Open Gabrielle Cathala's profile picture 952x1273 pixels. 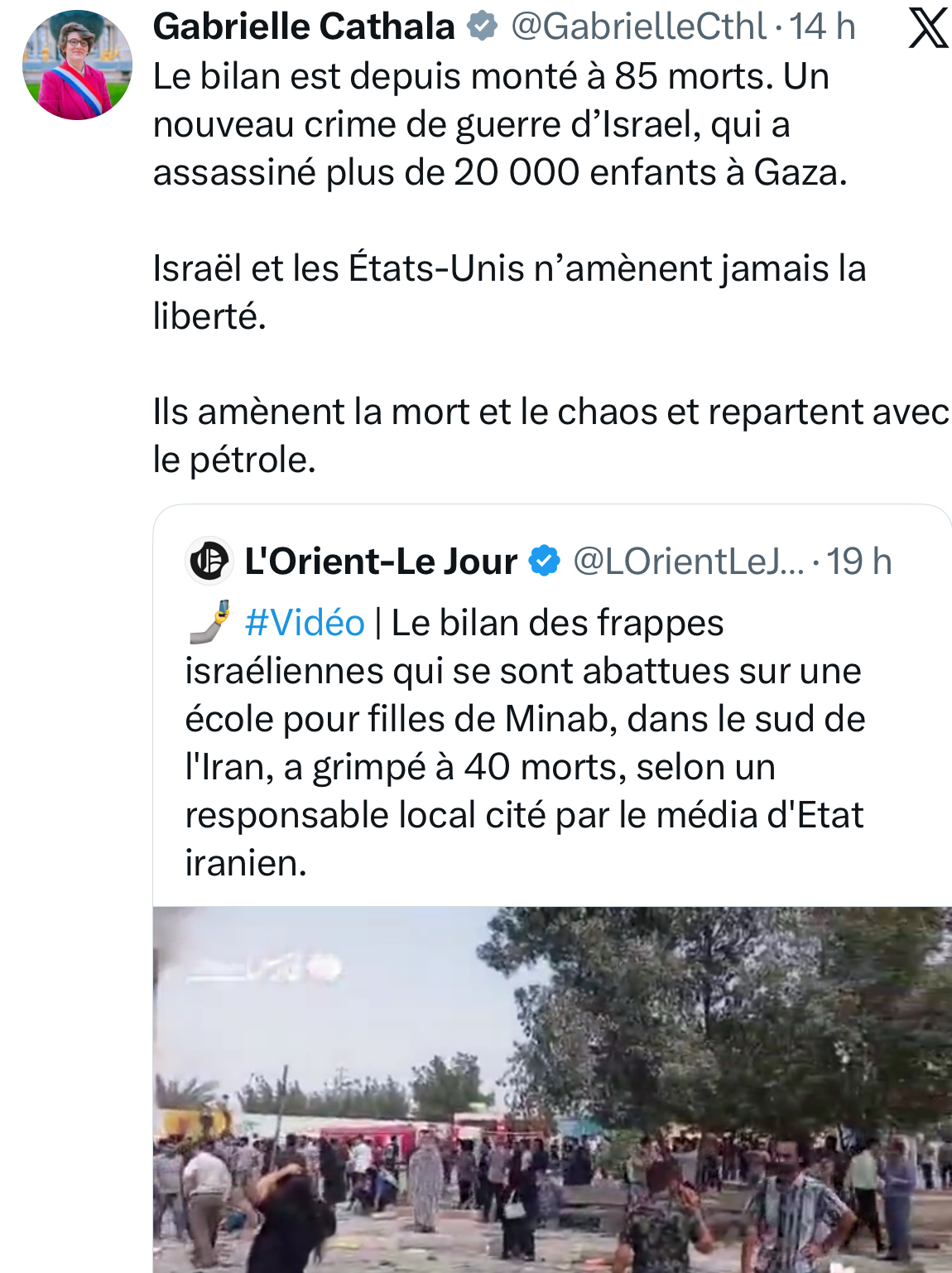point(77,65)
